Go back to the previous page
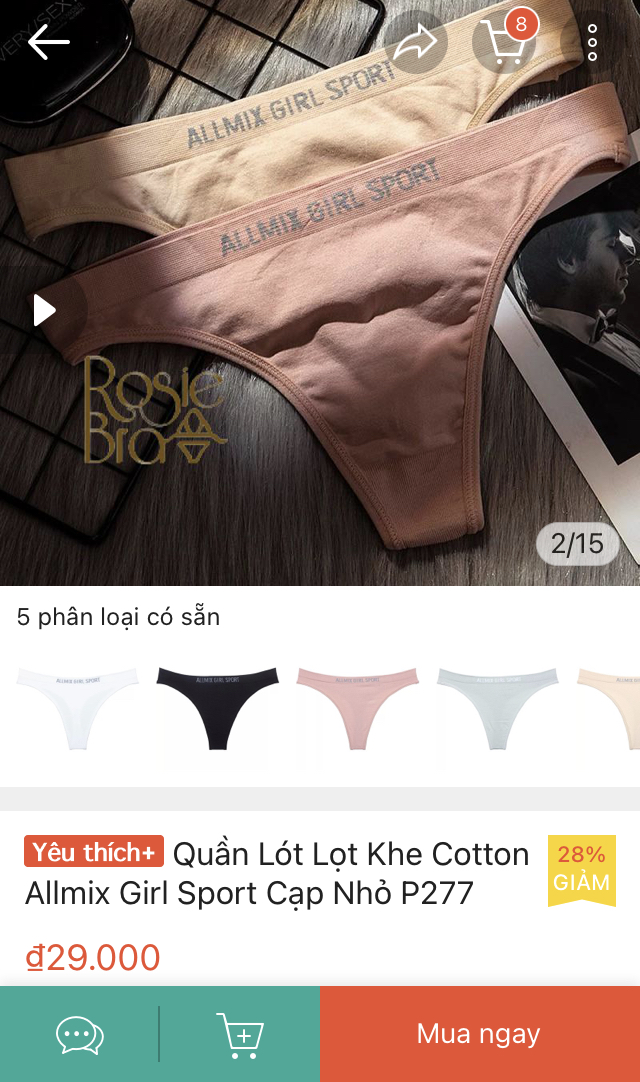640x1082 pixels. coord(48,42)
